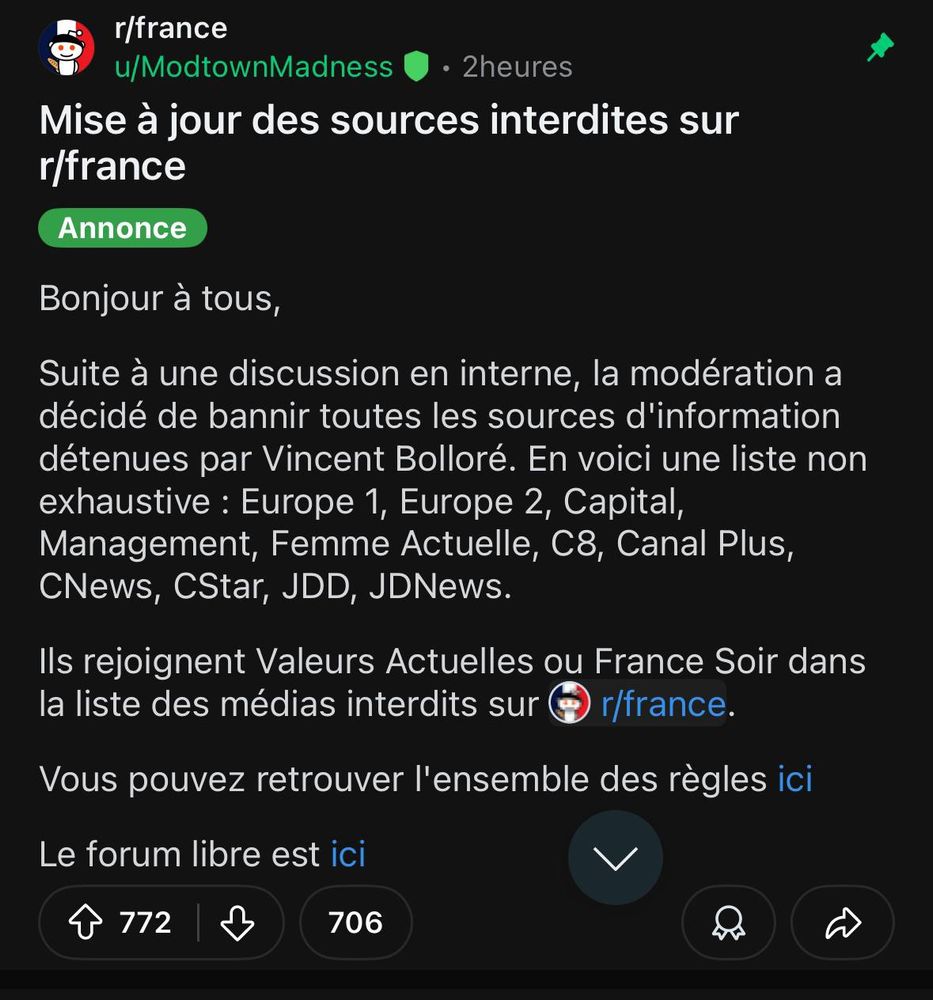
Task: Open the forum libre 'ici' link
Action: [x=346, y=855]
